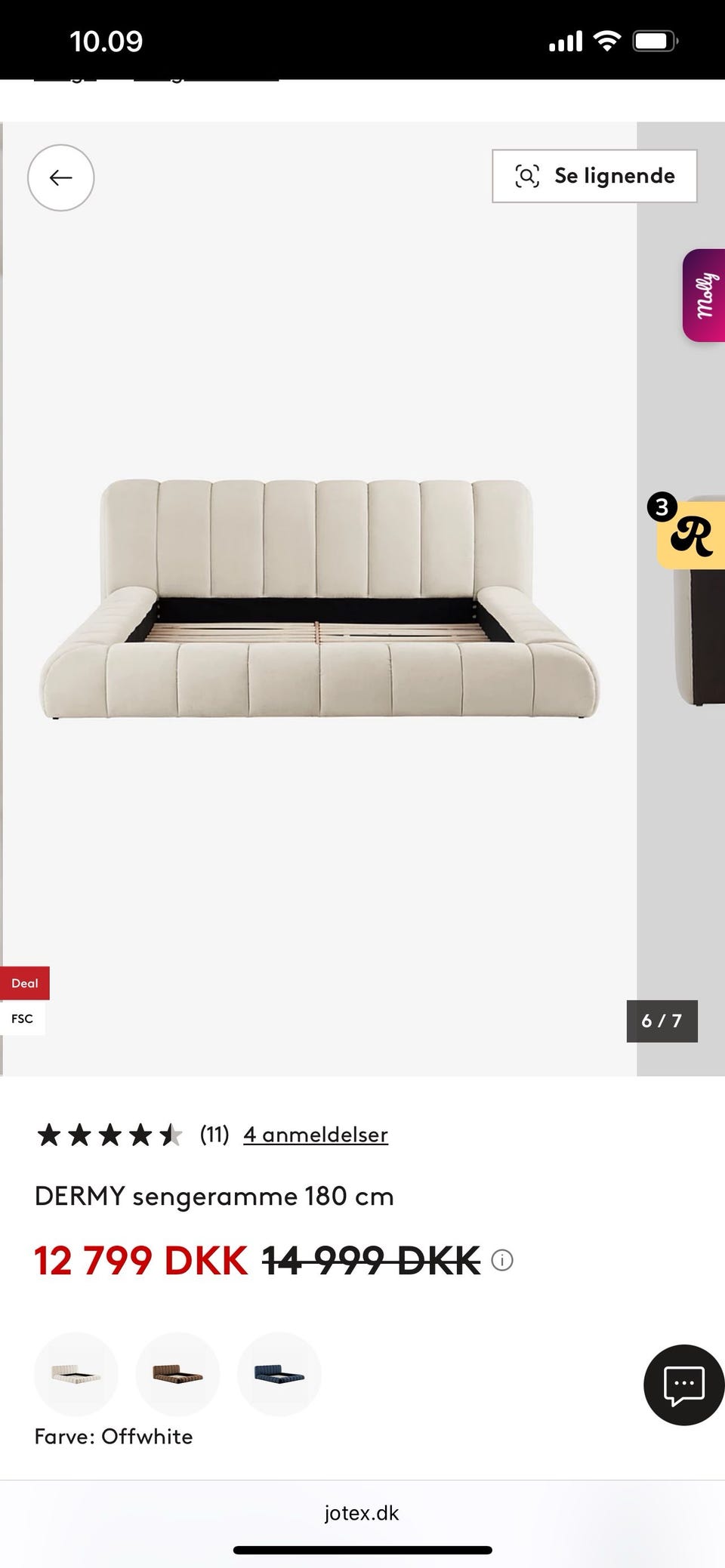Select the Offwhite color variant
Viewport: 725px width, 1568px height.
76,1374
